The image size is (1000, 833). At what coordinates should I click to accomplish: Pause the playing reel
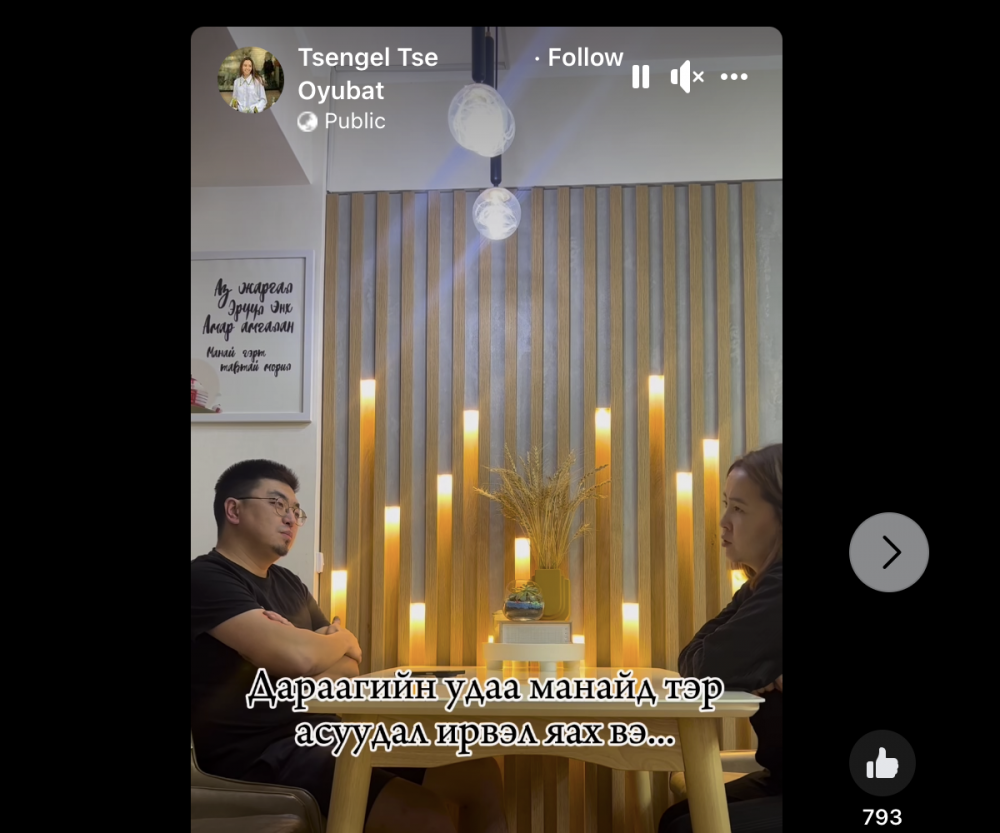click(x=640, y=77)
